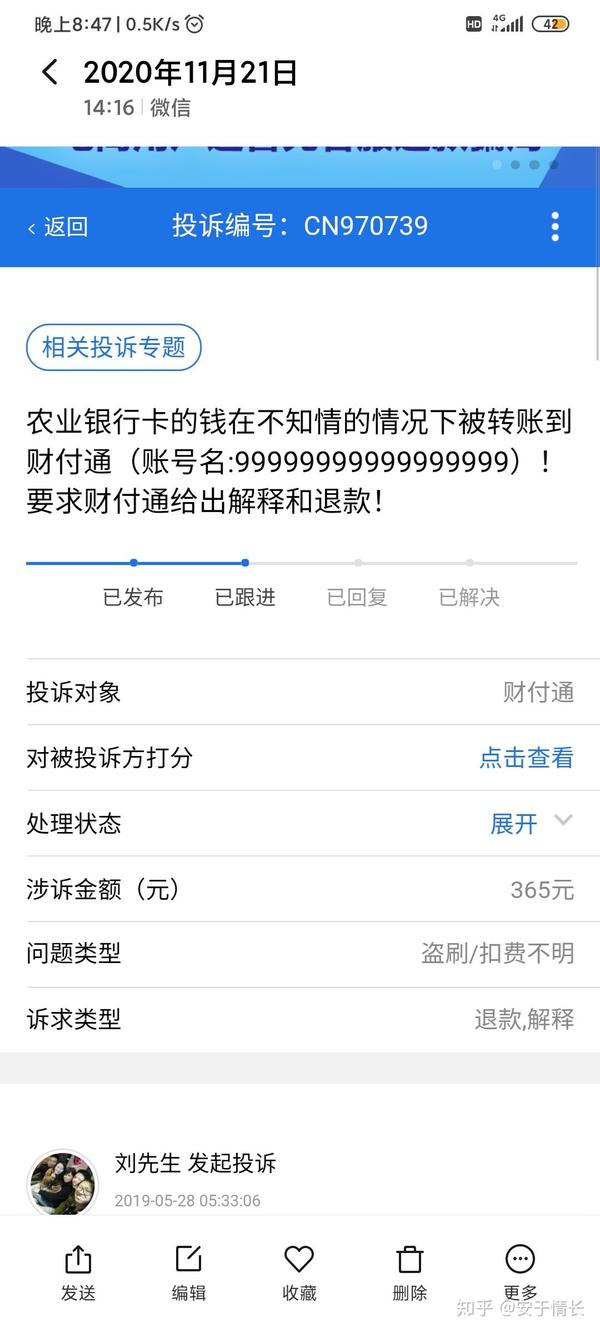Edit the note with 编辑
The height and width of the screenshot is (1333, 600).
(188, 1273)
